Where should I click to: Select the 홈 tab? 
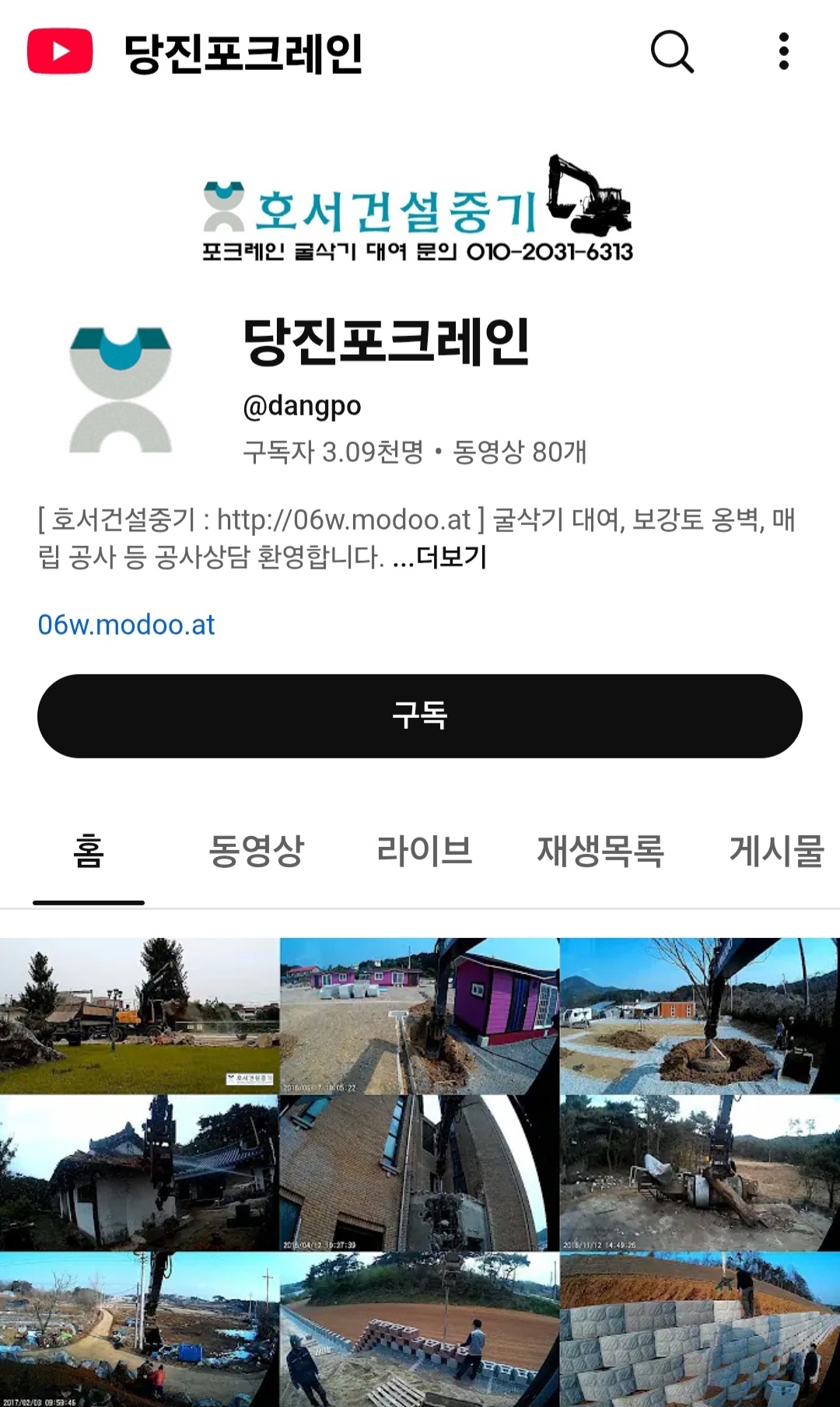(89, 852)
